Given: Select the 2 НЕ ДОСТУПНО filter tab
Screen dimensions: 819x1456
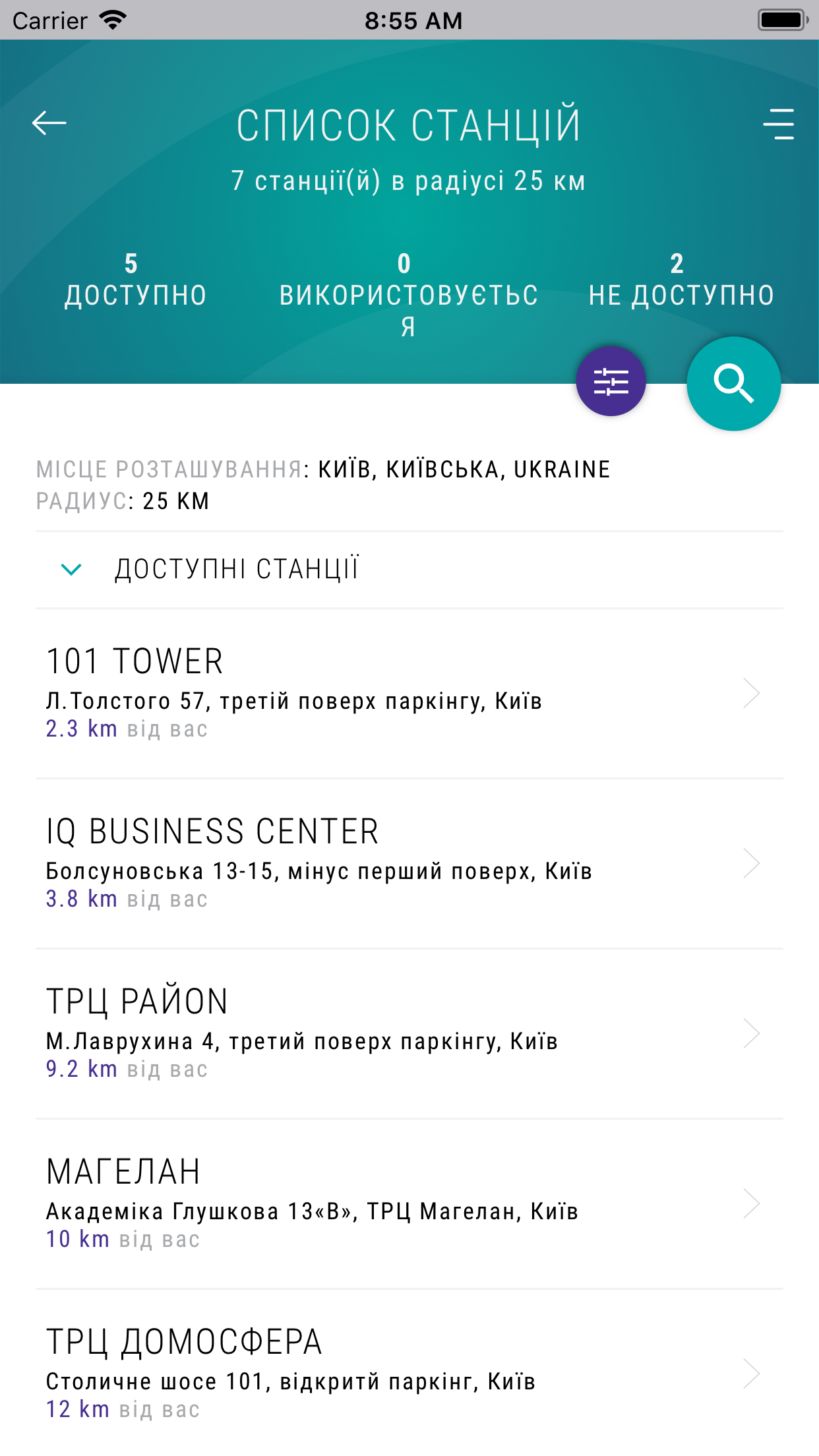Looking at the screenshot, I should pyautogui.click(x=682, y=277).
